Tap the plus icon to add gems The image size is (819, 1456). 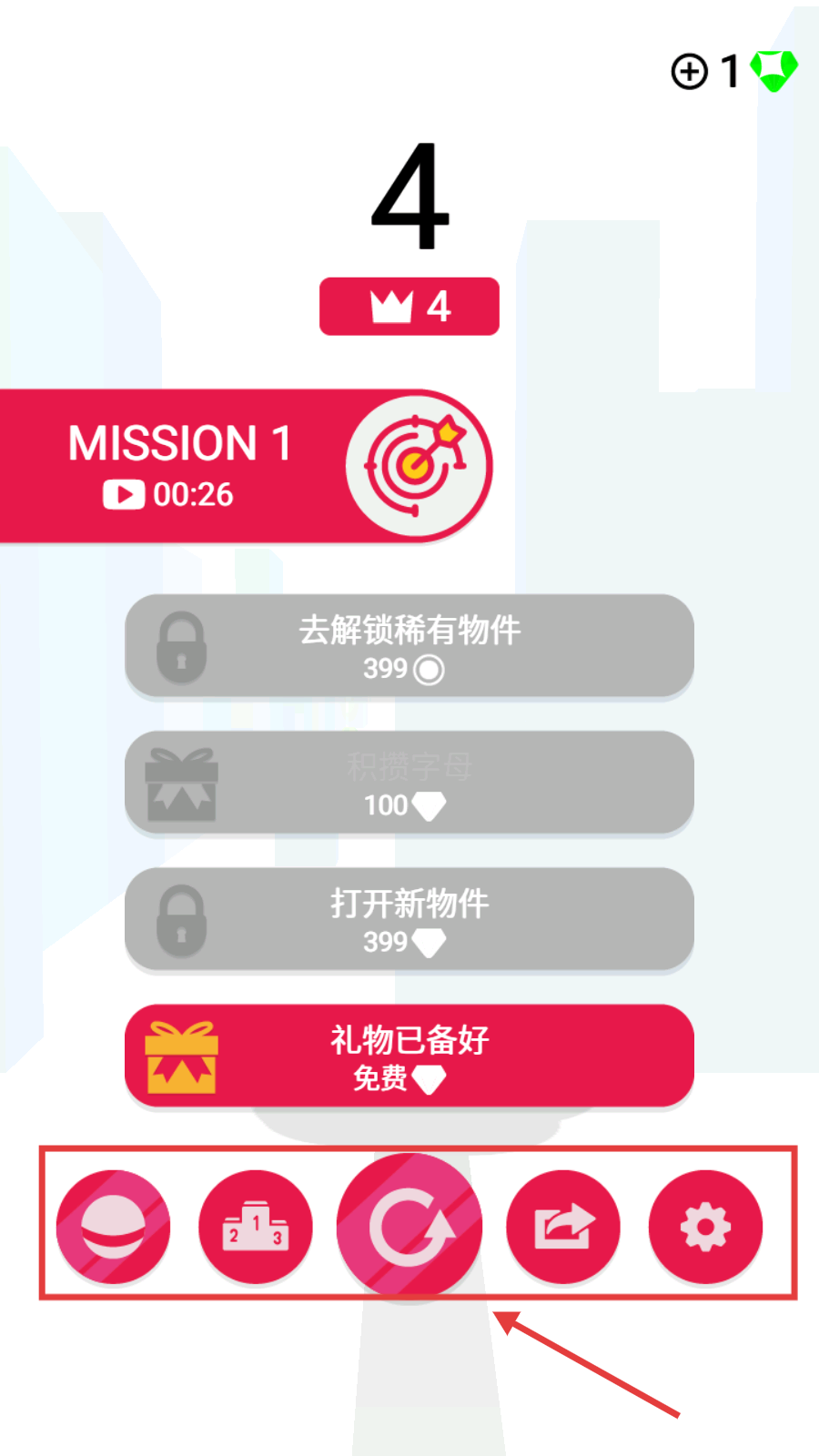click(x=689, y=71)
